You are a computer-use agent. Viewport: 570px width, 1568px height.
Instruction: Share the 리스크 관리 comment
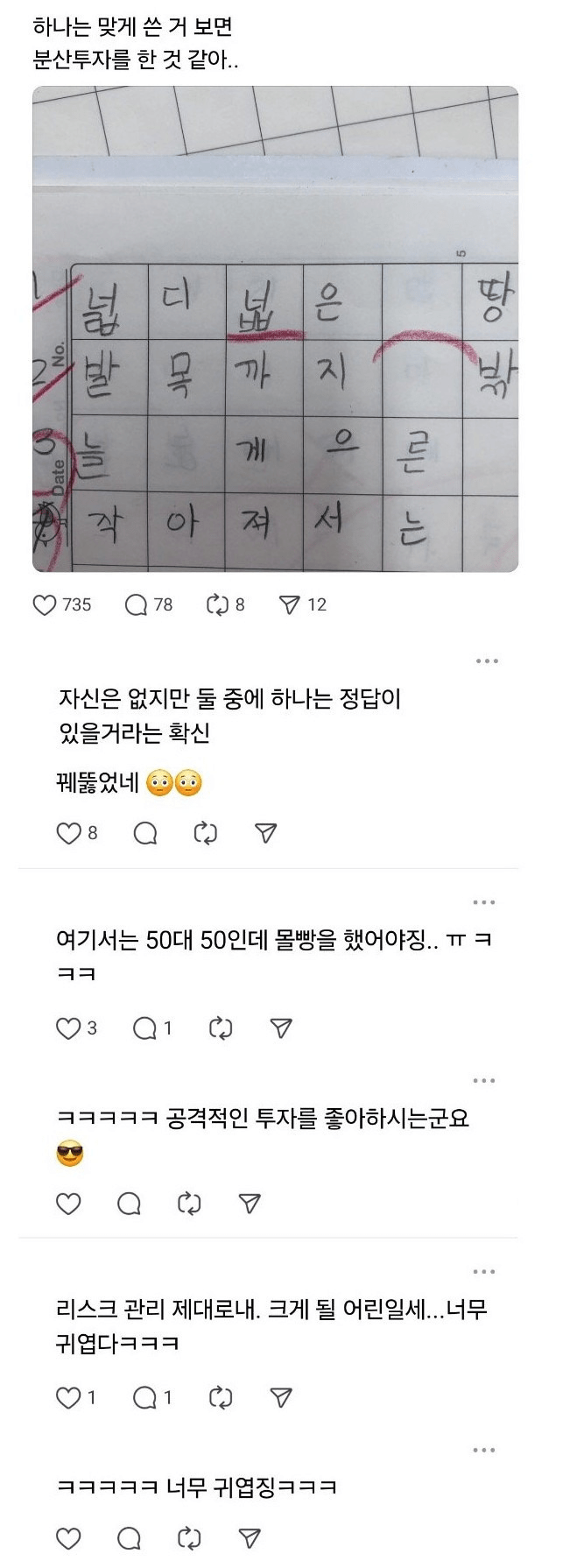(281, 1397)
